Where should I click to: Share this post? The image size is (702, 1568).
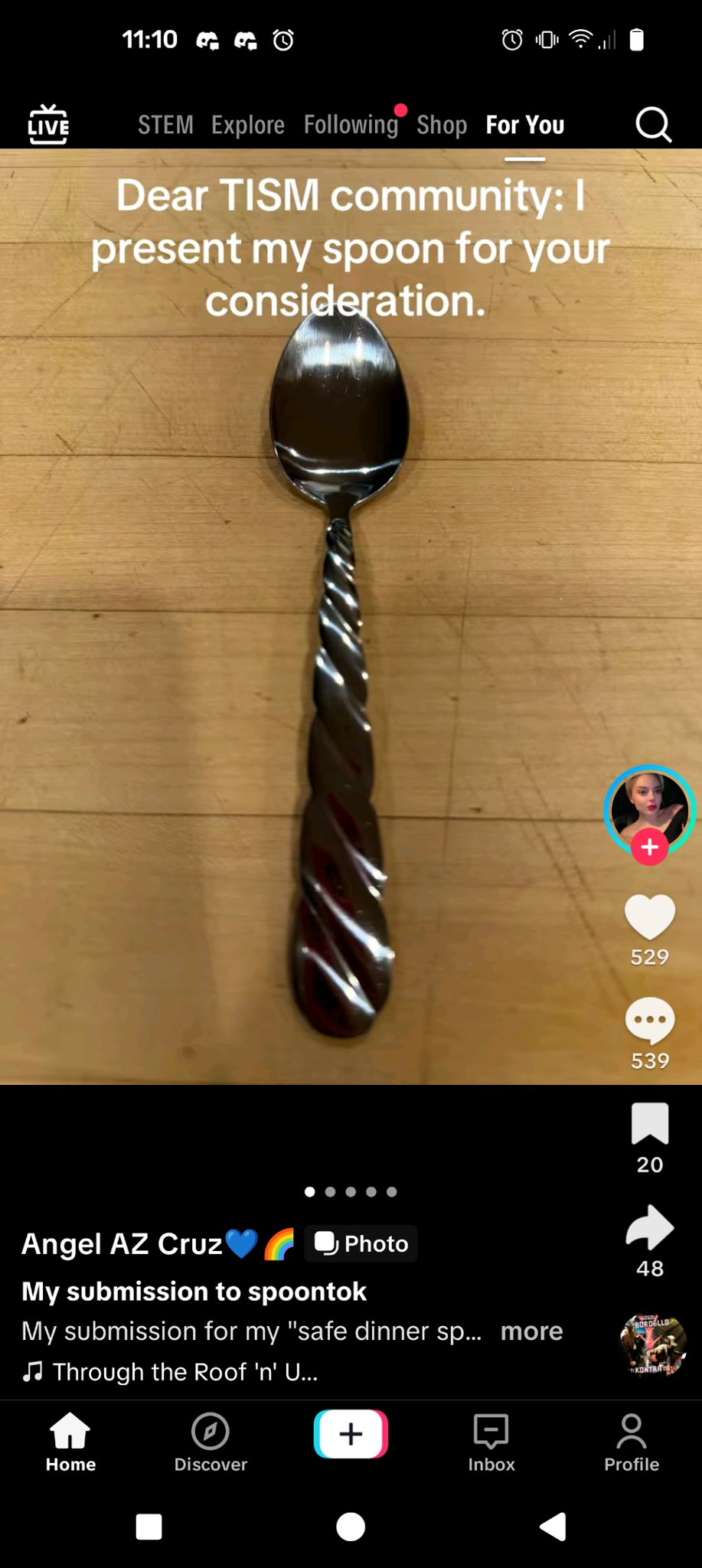(x=650, y=1227)
